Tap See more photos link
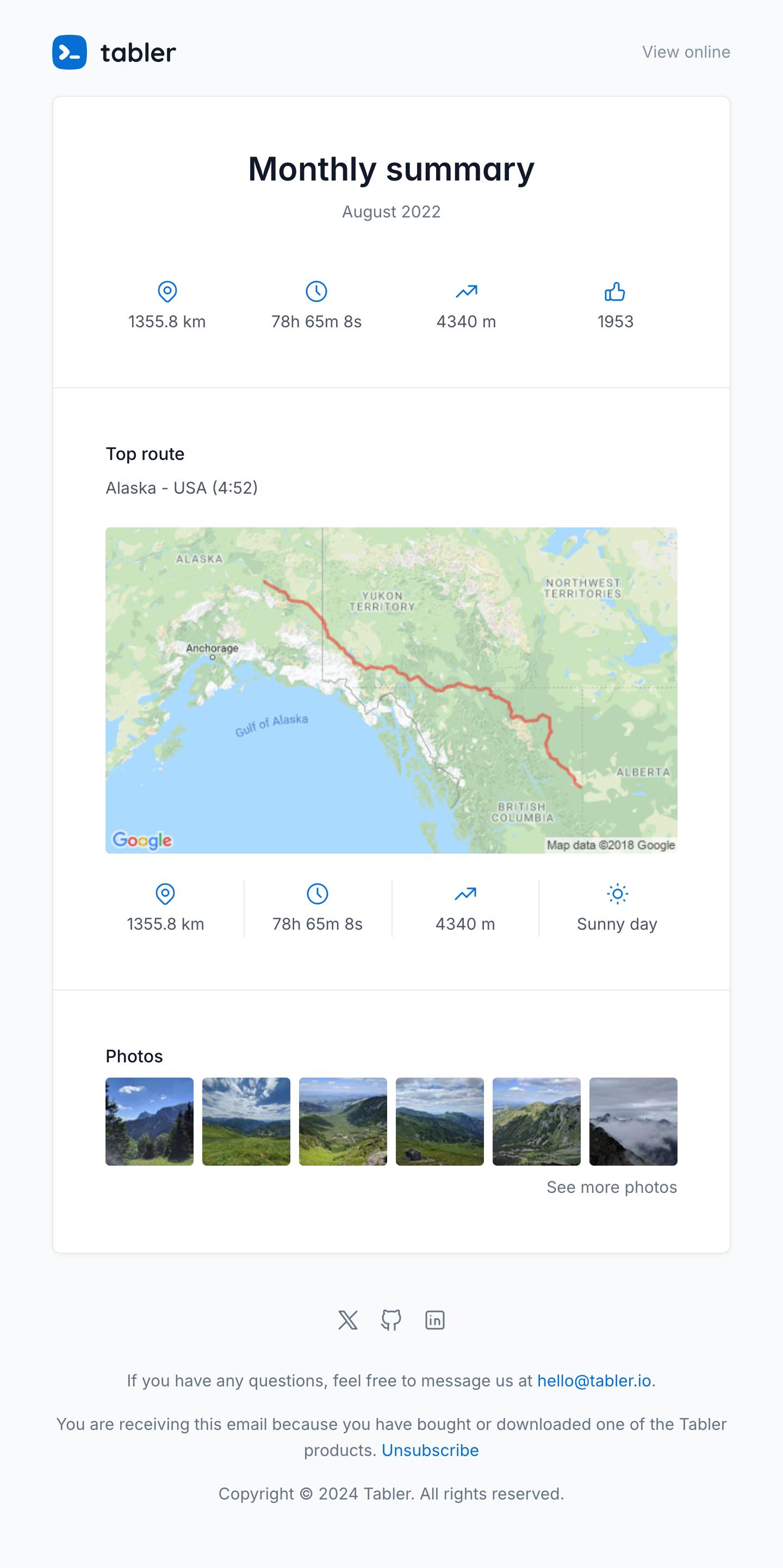 (x=611, y=1187)
